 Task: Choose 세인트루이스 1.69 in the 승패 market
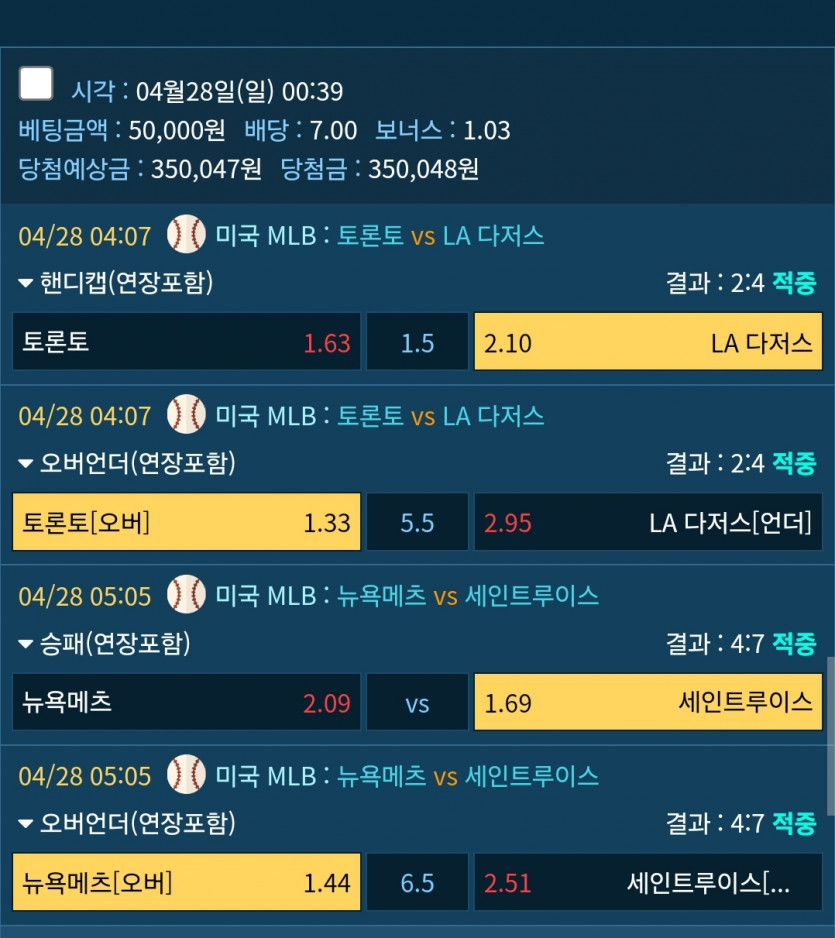[648, 702]
